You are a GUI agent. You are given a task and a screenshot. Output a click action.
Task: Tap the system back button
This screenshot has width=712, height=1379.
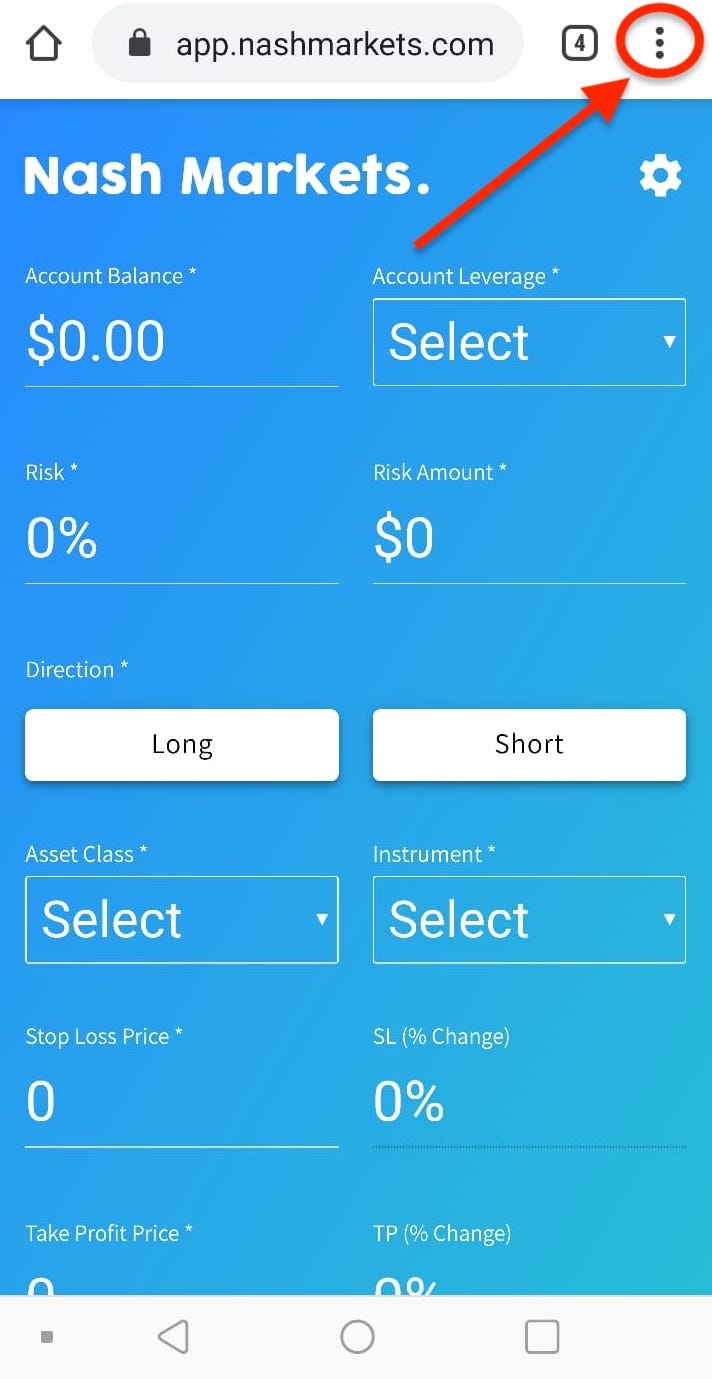[x=173, y=1337]
